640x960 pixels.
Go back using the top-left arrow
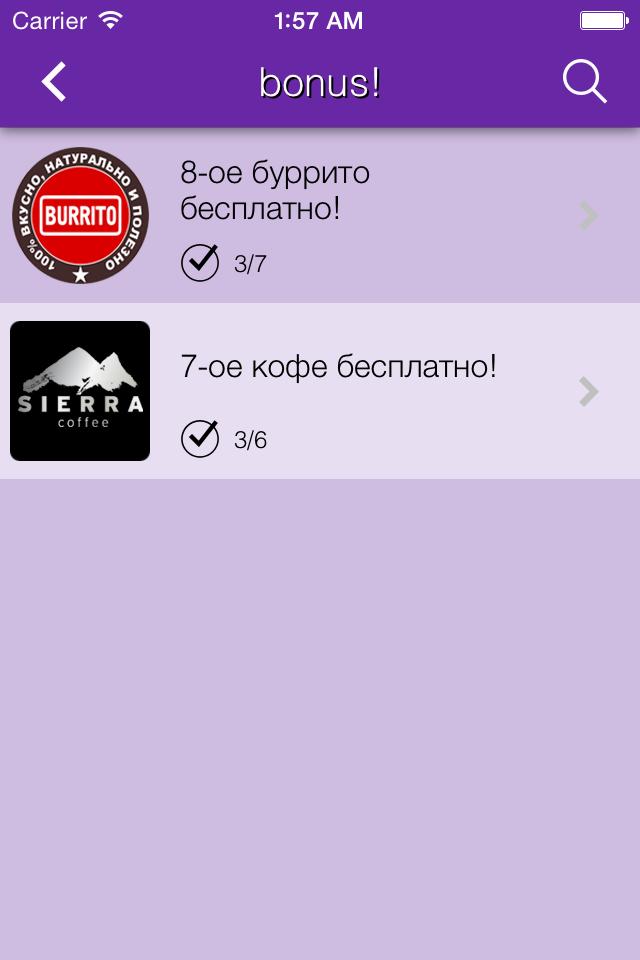(55, 82)
